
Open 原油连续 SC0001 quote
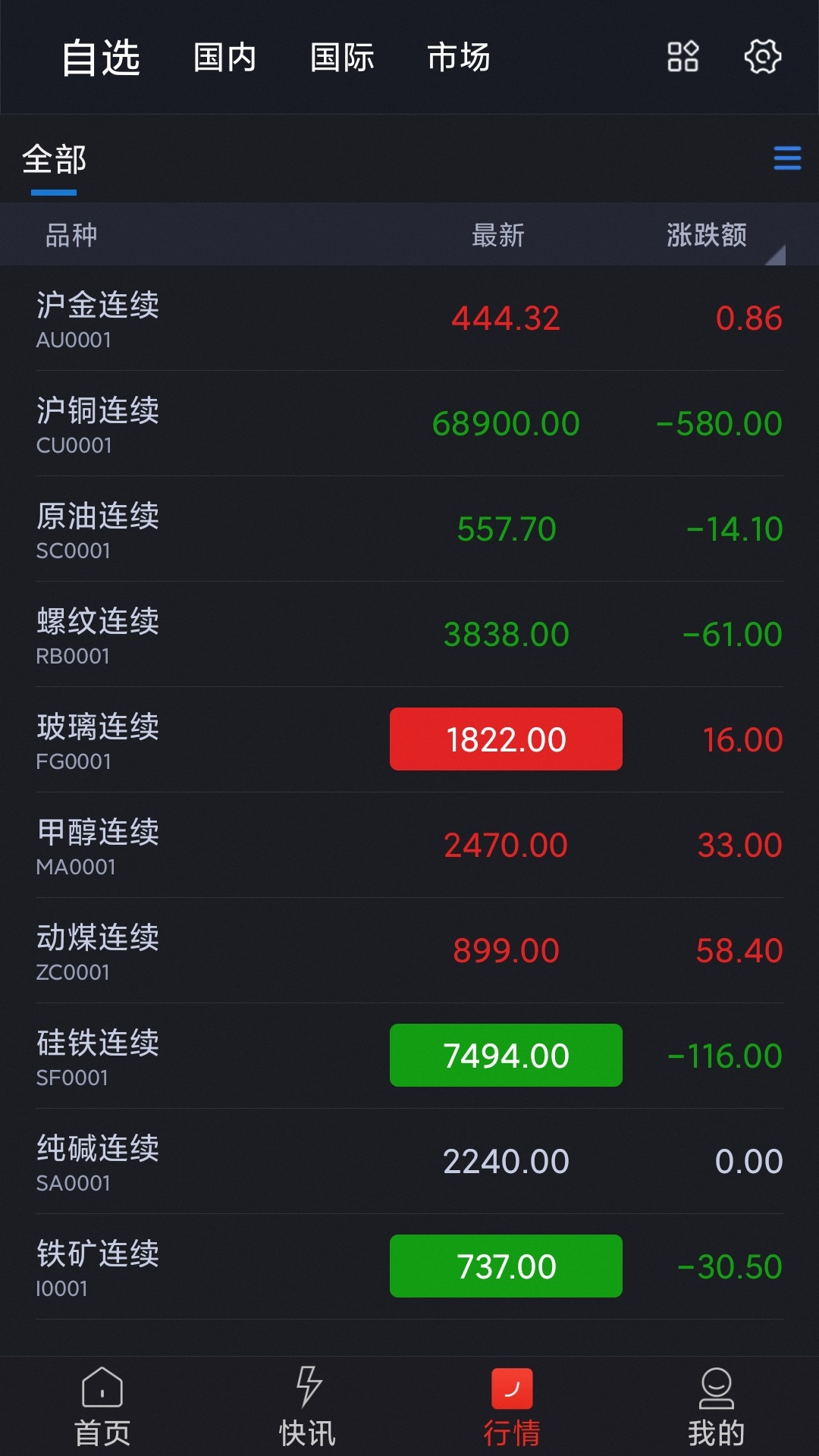409,529
